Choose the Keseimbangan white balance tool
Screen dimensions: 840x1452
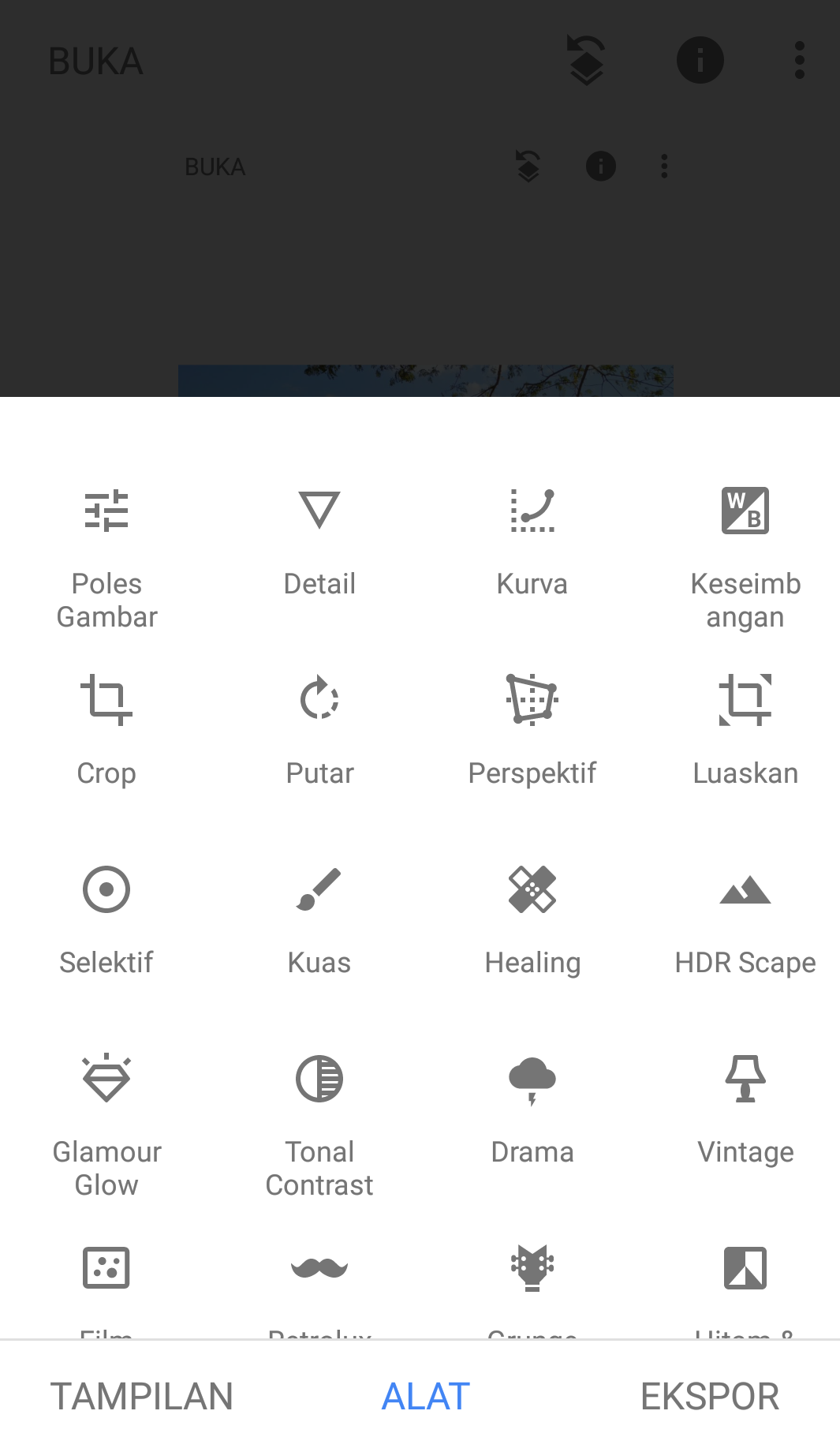[x=745, y=552]
